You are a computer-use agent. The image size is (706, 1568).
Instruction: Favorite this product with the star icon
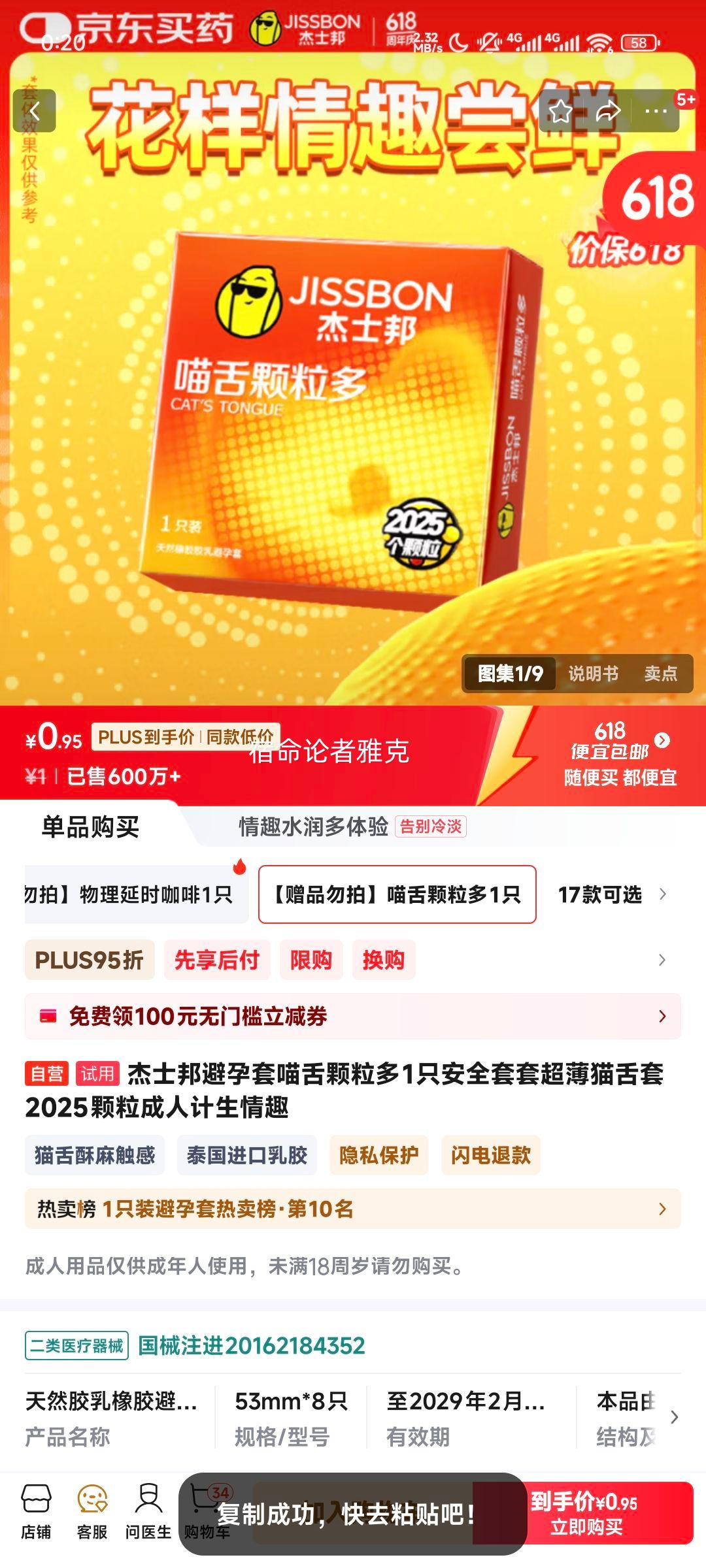(560, 112)
